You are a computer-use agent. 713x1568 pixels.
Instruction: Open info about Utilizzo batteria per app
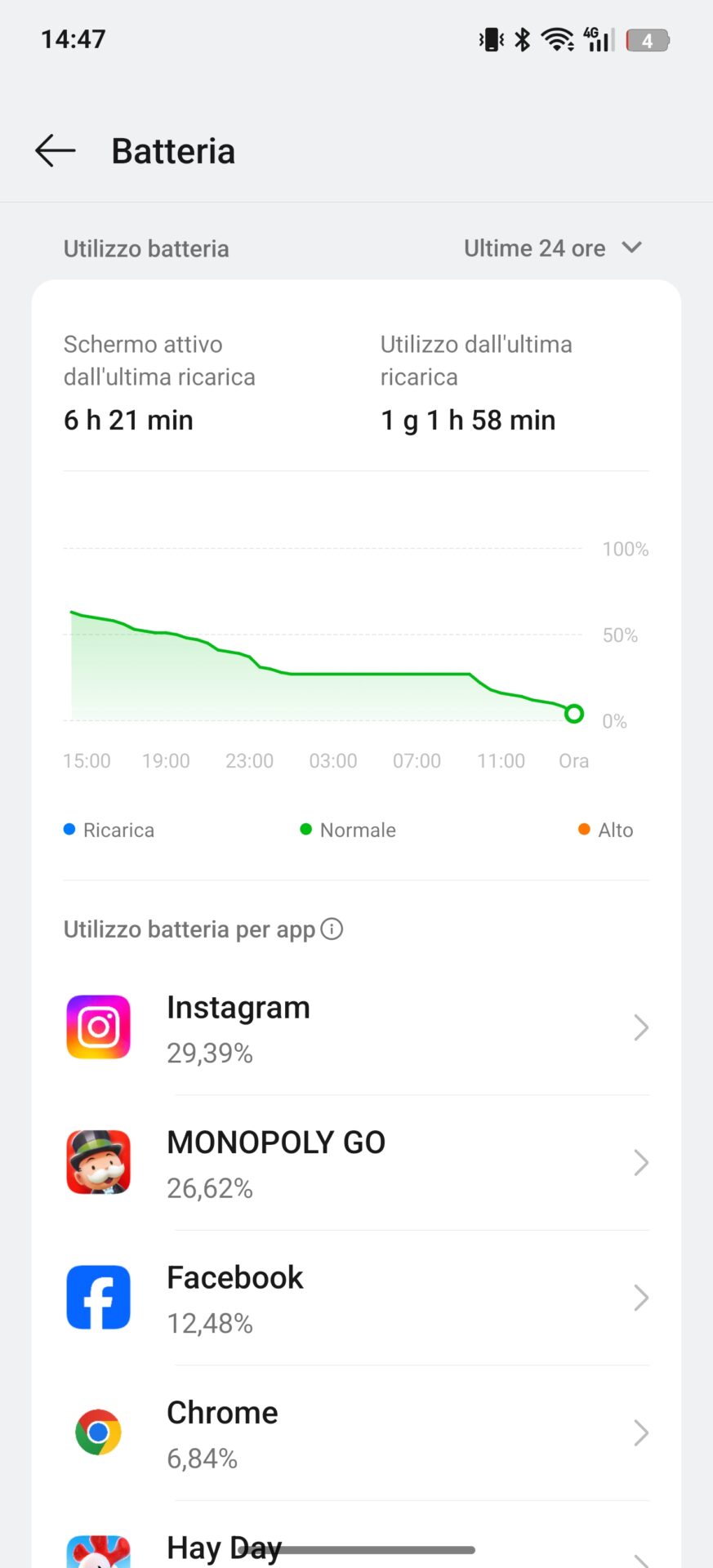(332, 929)
